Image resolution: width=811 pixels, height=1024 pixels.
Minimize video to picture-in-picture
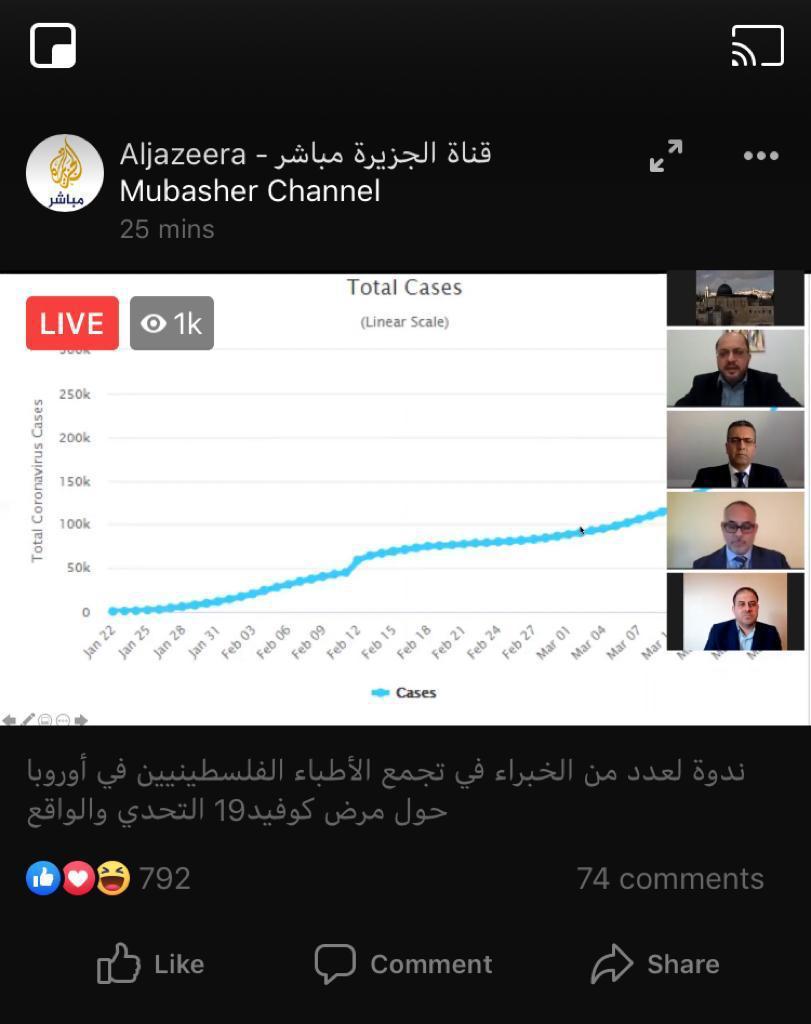(x=53, y=46)
